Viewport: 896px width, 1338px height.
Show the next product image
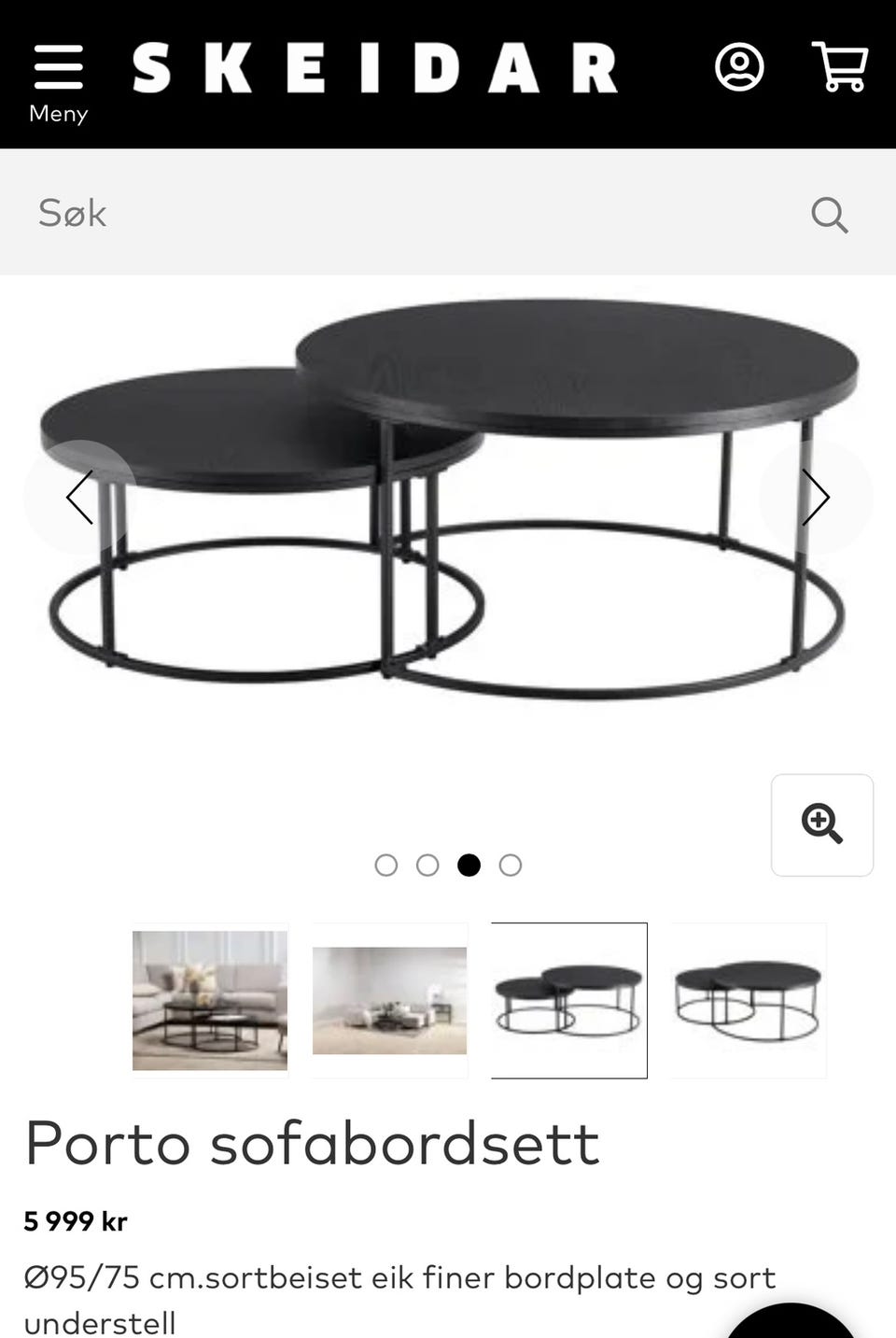[x=815, y=497]
